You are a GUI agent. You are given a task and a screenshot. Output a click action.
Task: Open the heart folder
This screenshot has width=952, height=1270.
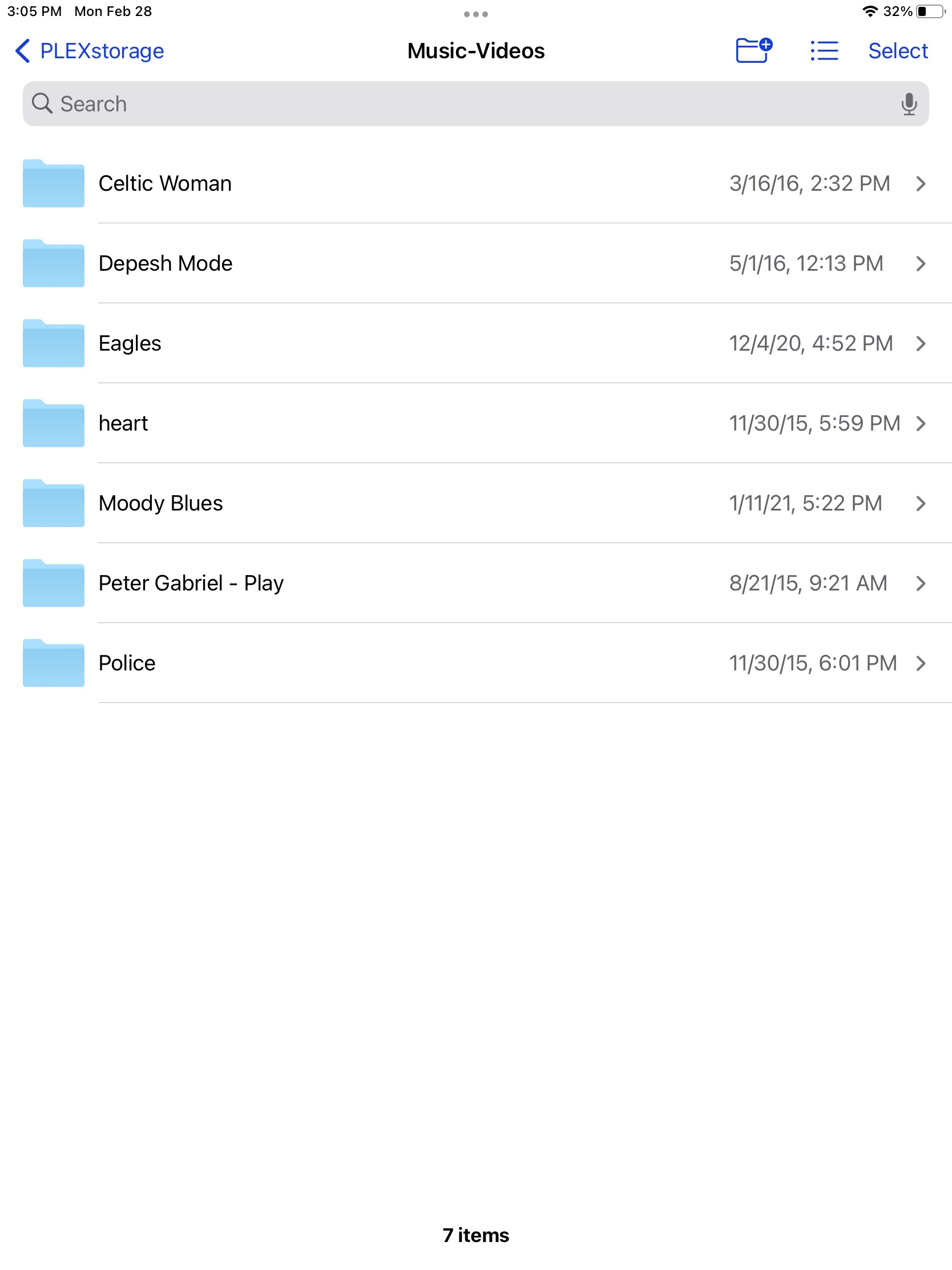(123, 423)
